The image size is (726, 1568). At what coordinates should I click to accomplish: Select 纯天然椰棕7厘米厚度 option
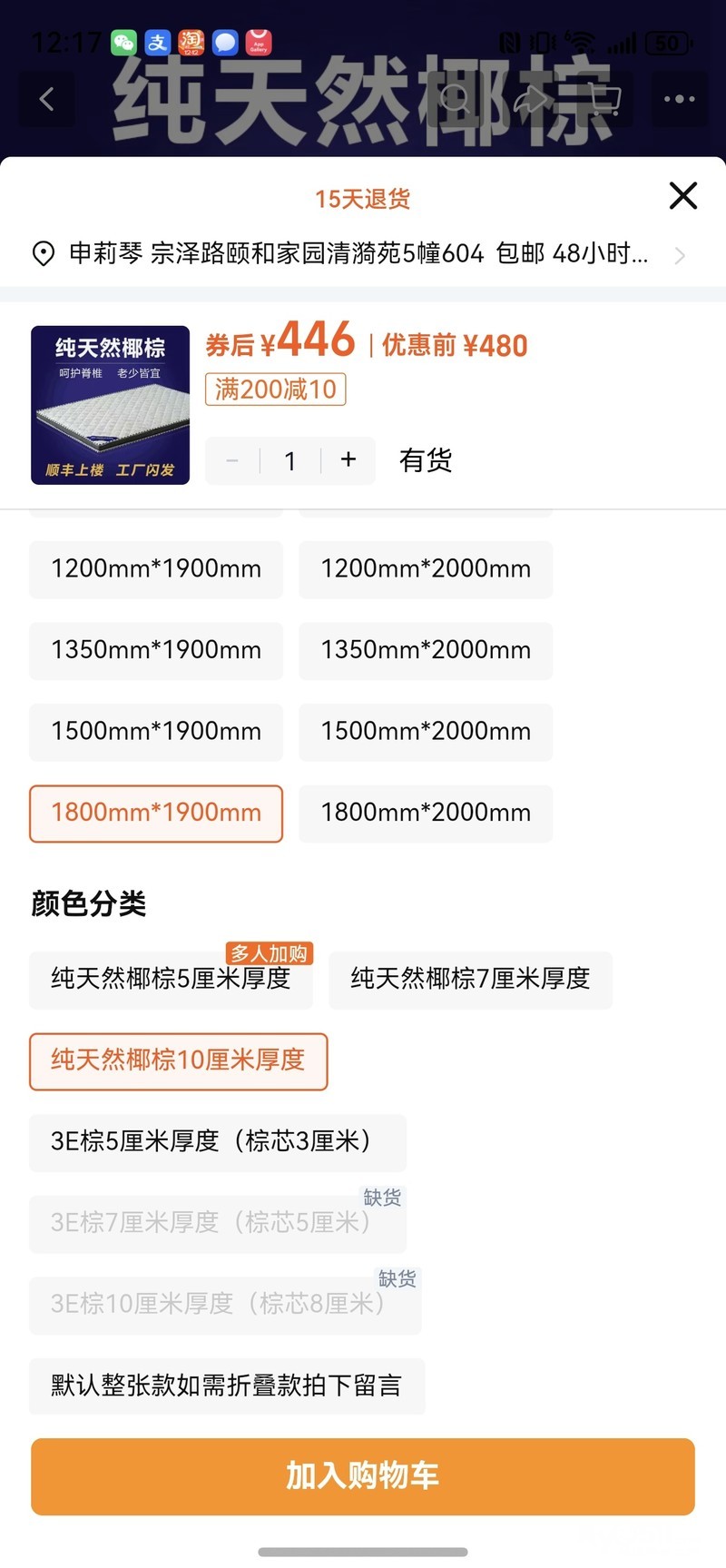click(x=470, y=980)
